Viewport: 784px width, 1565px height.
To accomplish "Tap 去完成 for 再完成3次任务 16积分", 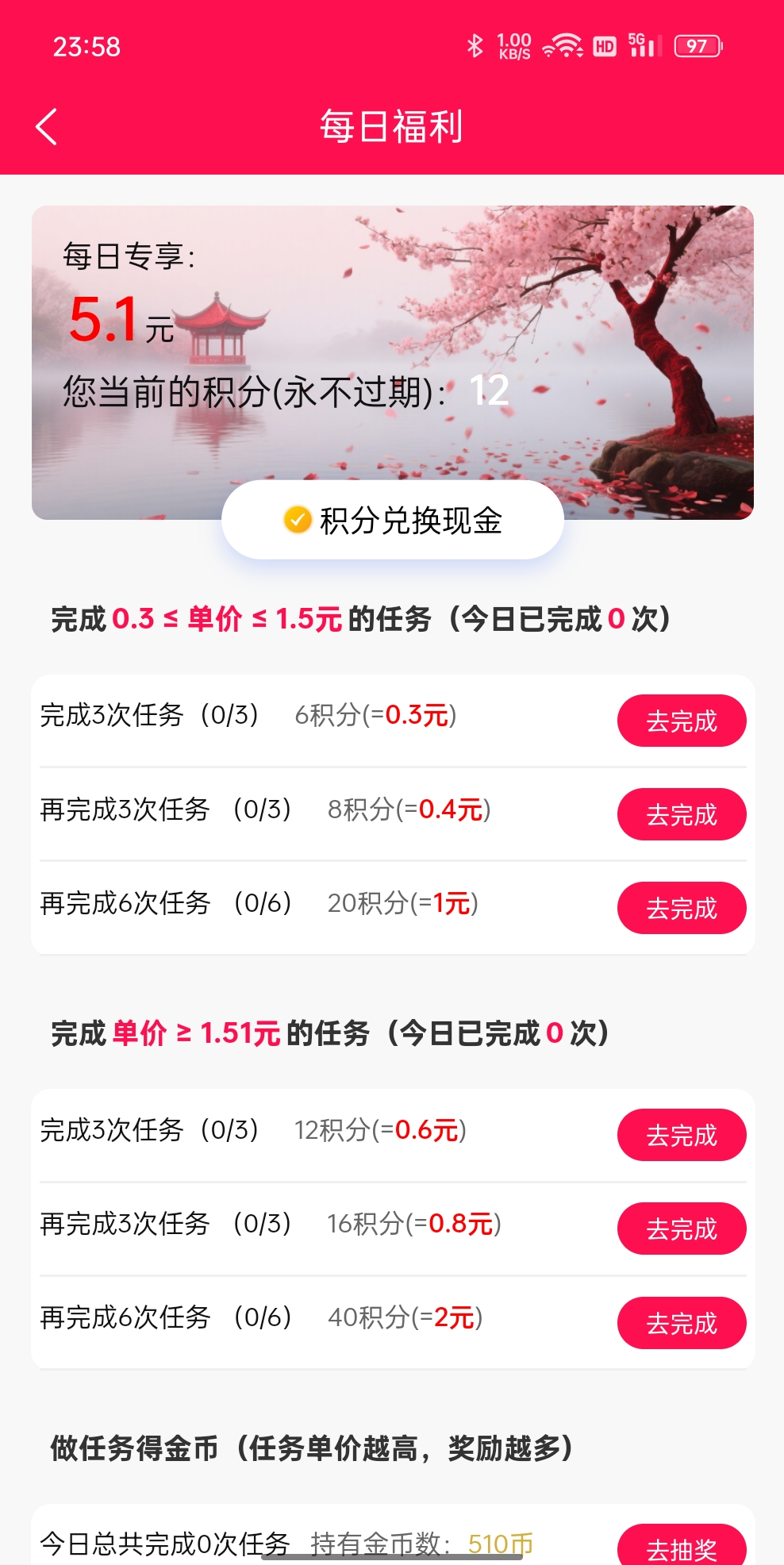I will [x=681, y=1229].
